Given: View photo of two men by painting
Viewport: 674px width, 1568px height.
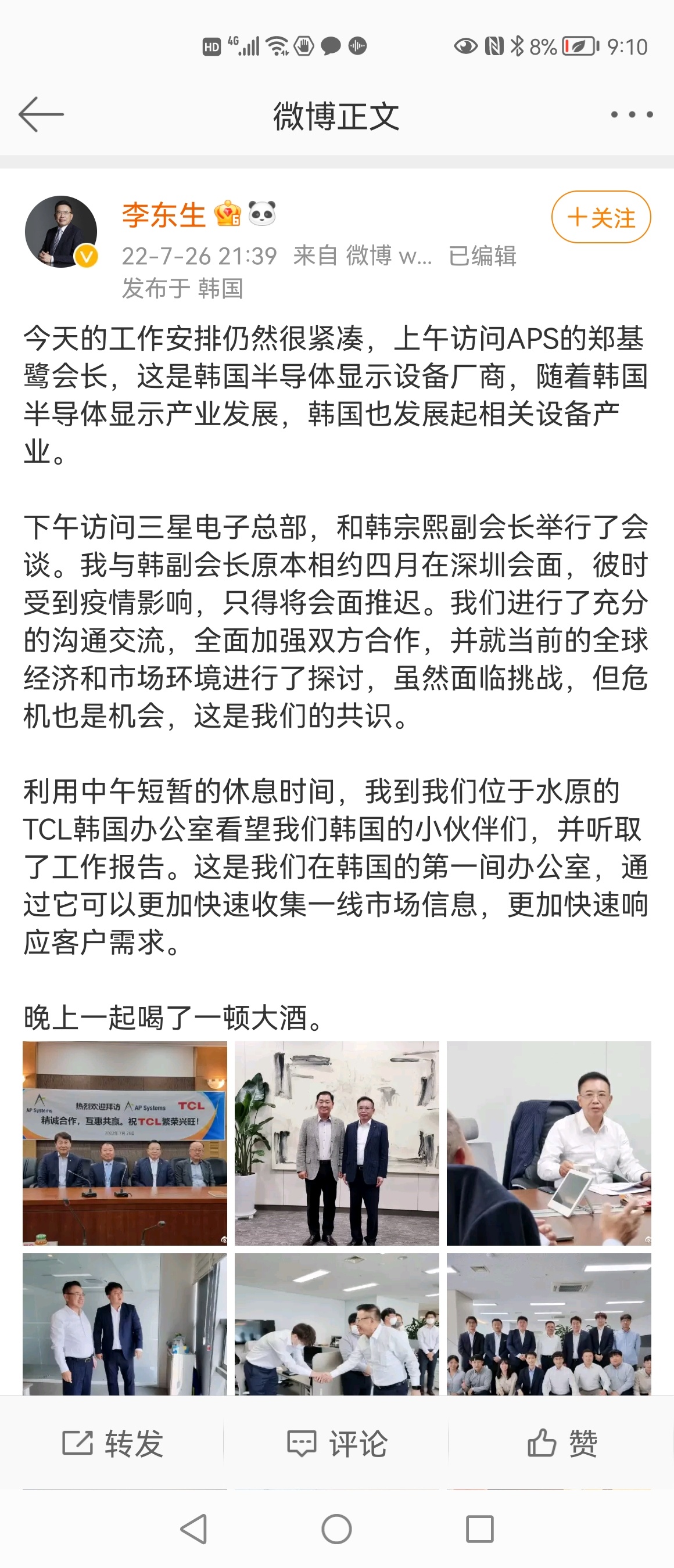Looking at the screenshot, I should point(336,1142).
